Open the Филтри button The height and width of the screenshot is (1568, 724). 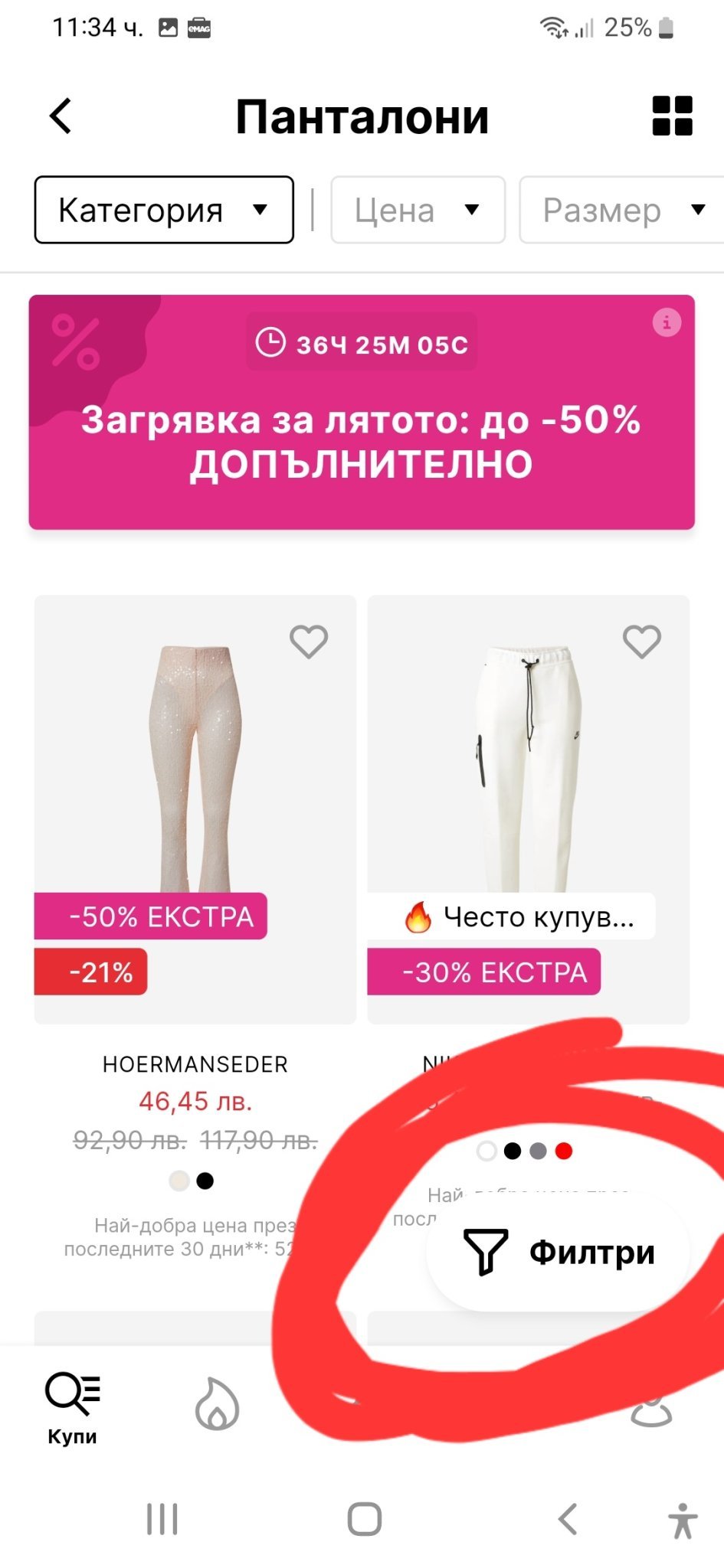(x=560, y=1253)
